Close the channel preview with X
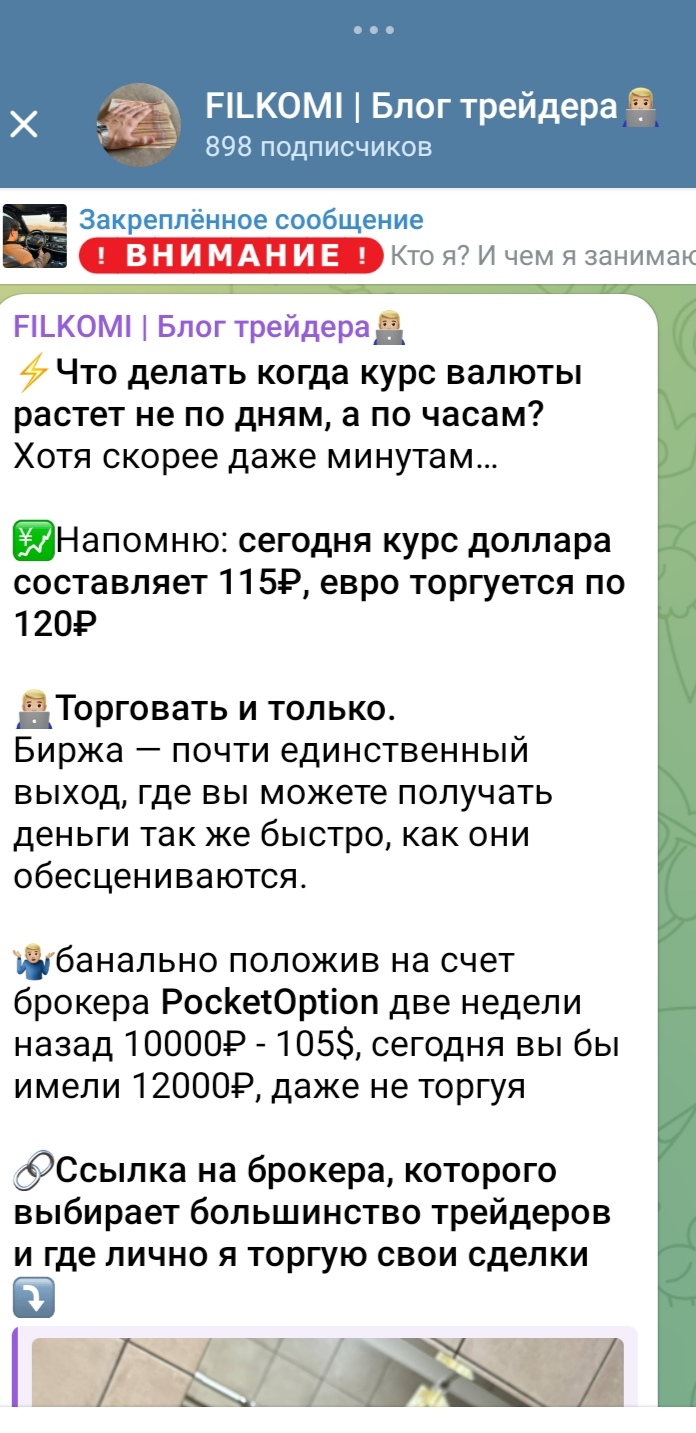 [x=23, y=125]
